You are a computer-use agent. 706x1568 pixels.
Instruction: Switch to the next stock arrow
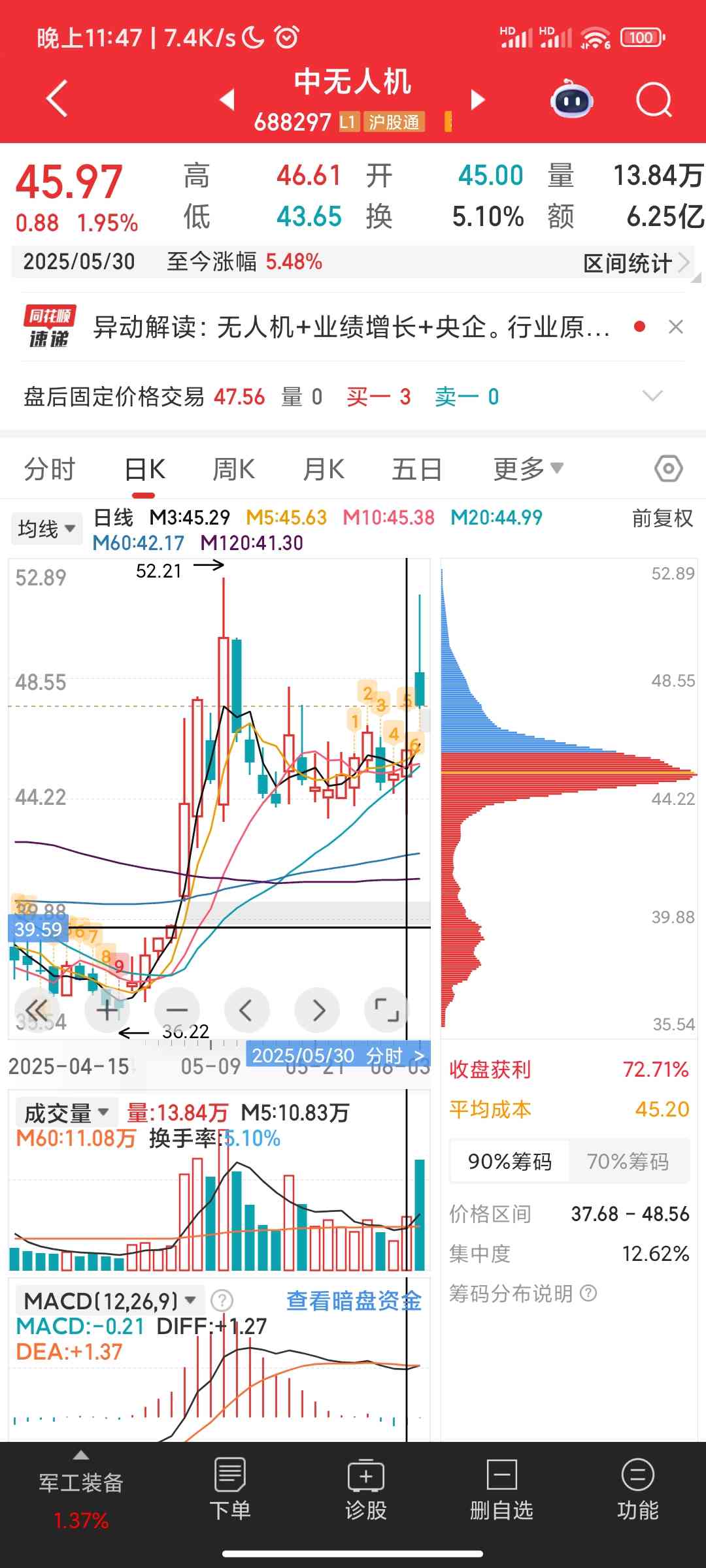pyautogui.click(x=479, y=100)
